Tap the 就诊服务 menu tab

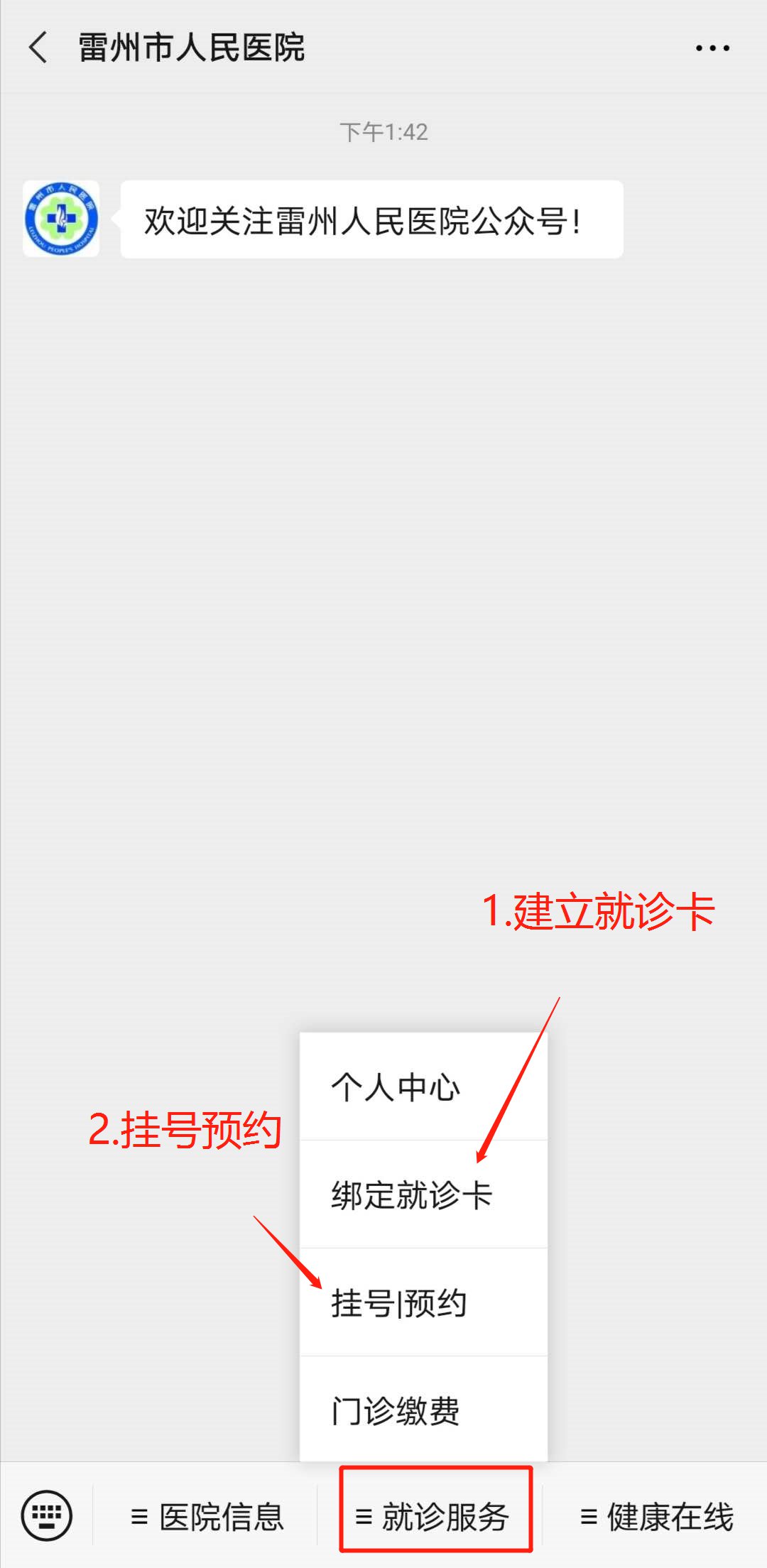click(435, 1517)
